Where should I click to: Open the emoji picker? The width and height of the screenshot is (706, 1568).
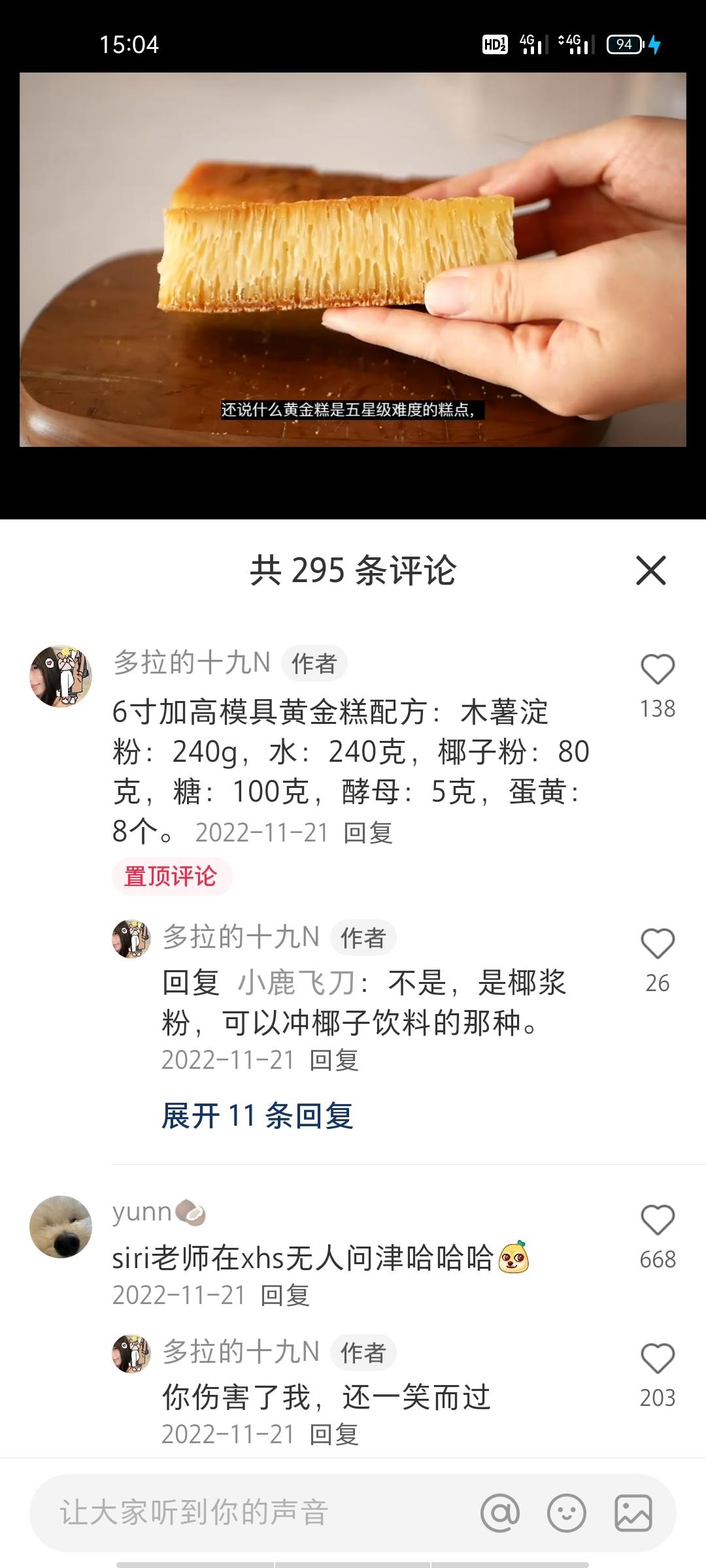pyautogui.click(x=566, y=1512)
